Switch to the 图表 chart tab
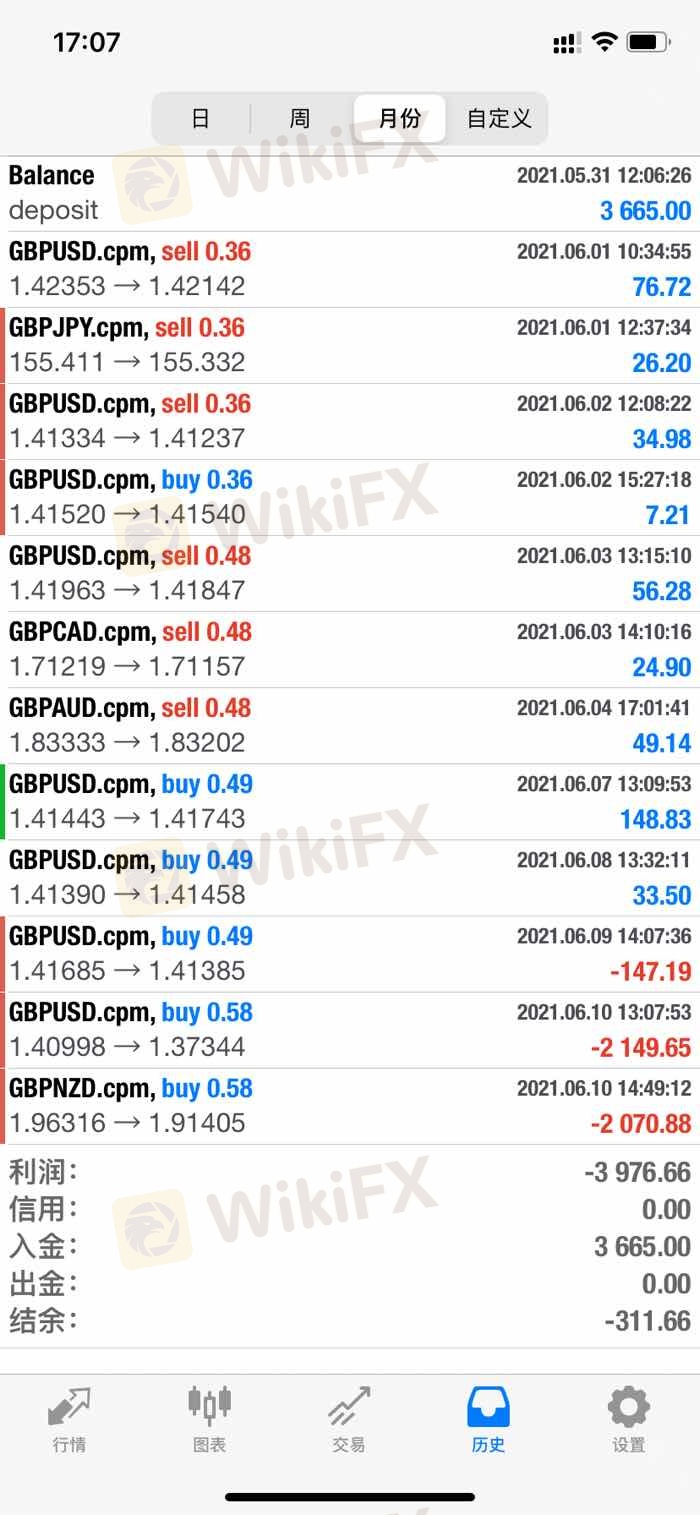This screenshot has width=700, height=1515. [209, 1420]
